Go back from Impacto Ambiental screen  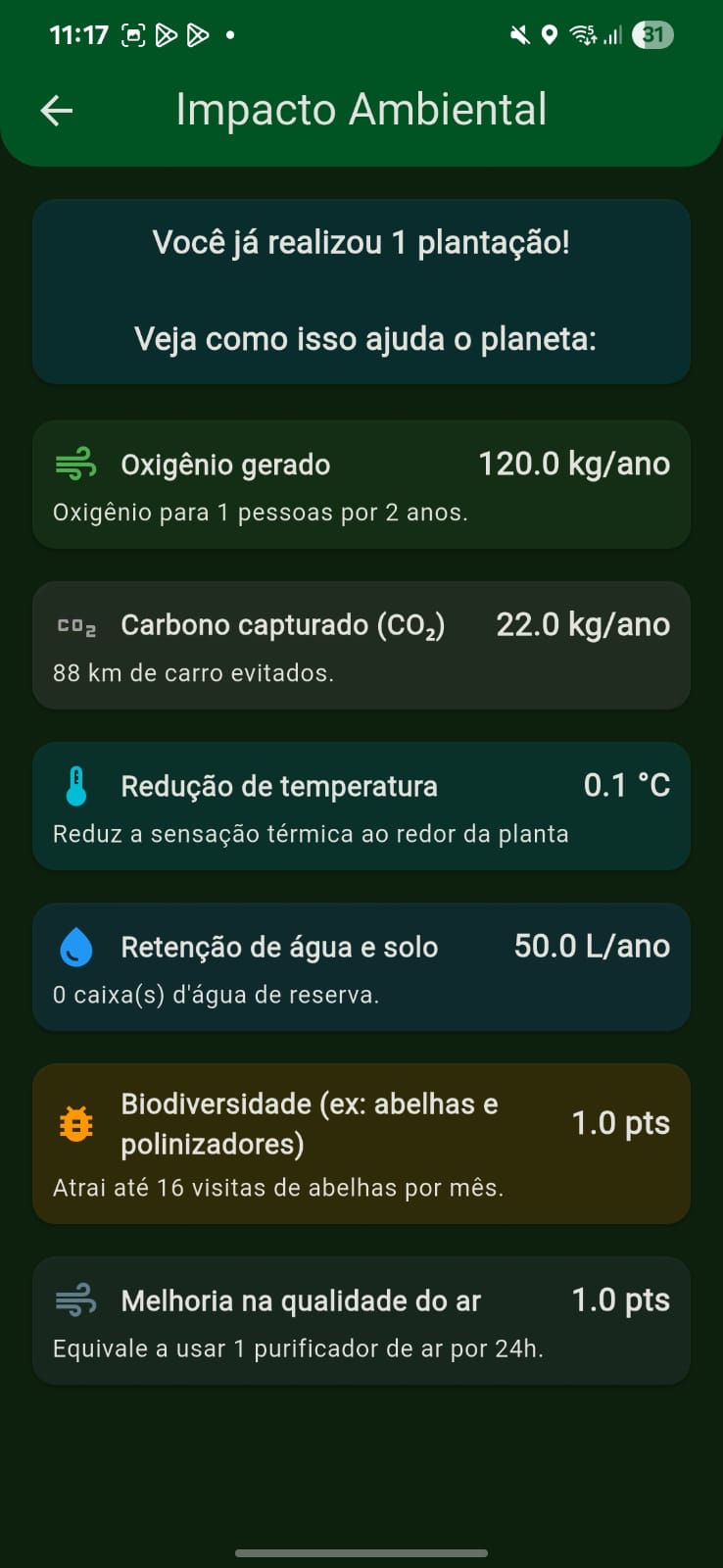point(57,111)
